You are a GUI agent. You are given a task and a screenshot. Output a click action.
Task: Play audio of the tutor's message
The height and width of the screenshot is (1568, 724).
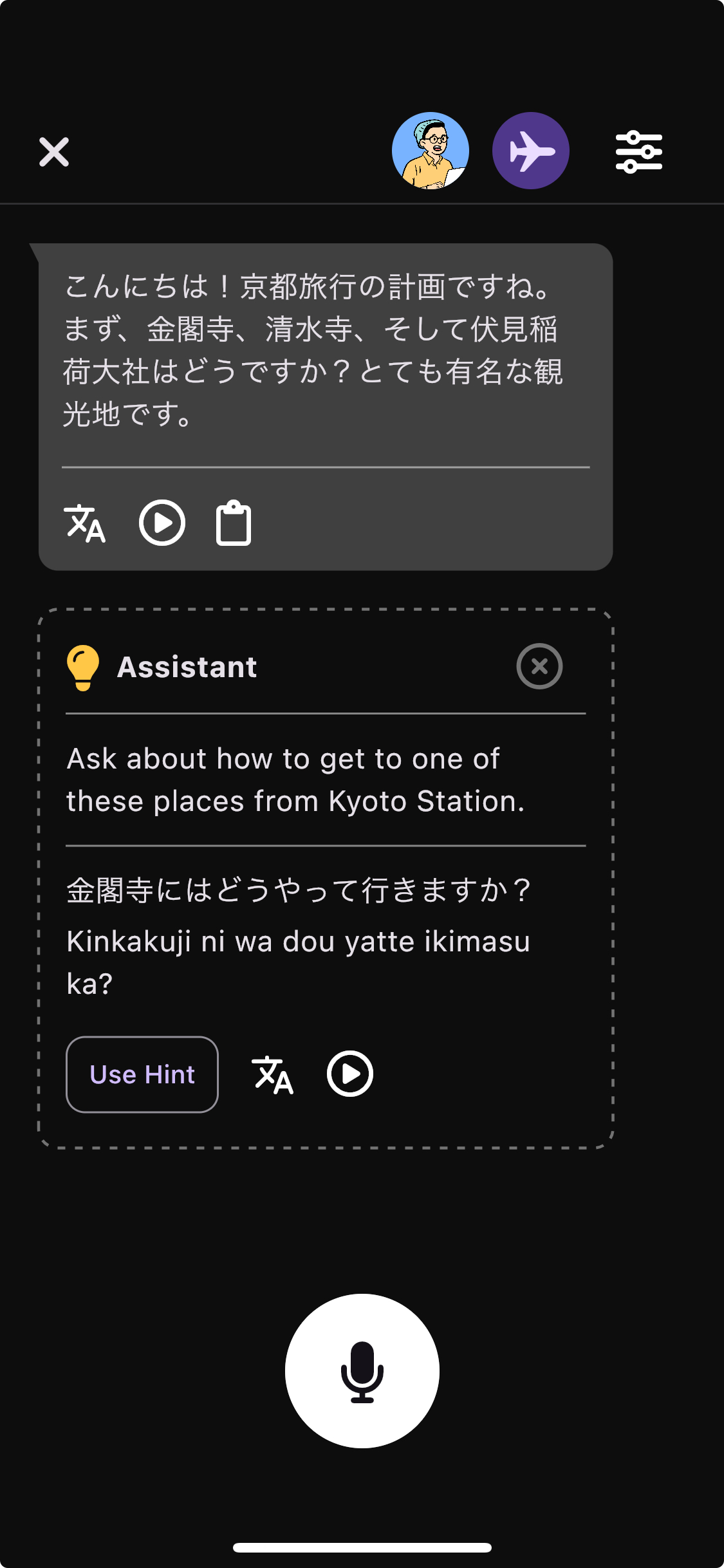click(x=162, y=523)
